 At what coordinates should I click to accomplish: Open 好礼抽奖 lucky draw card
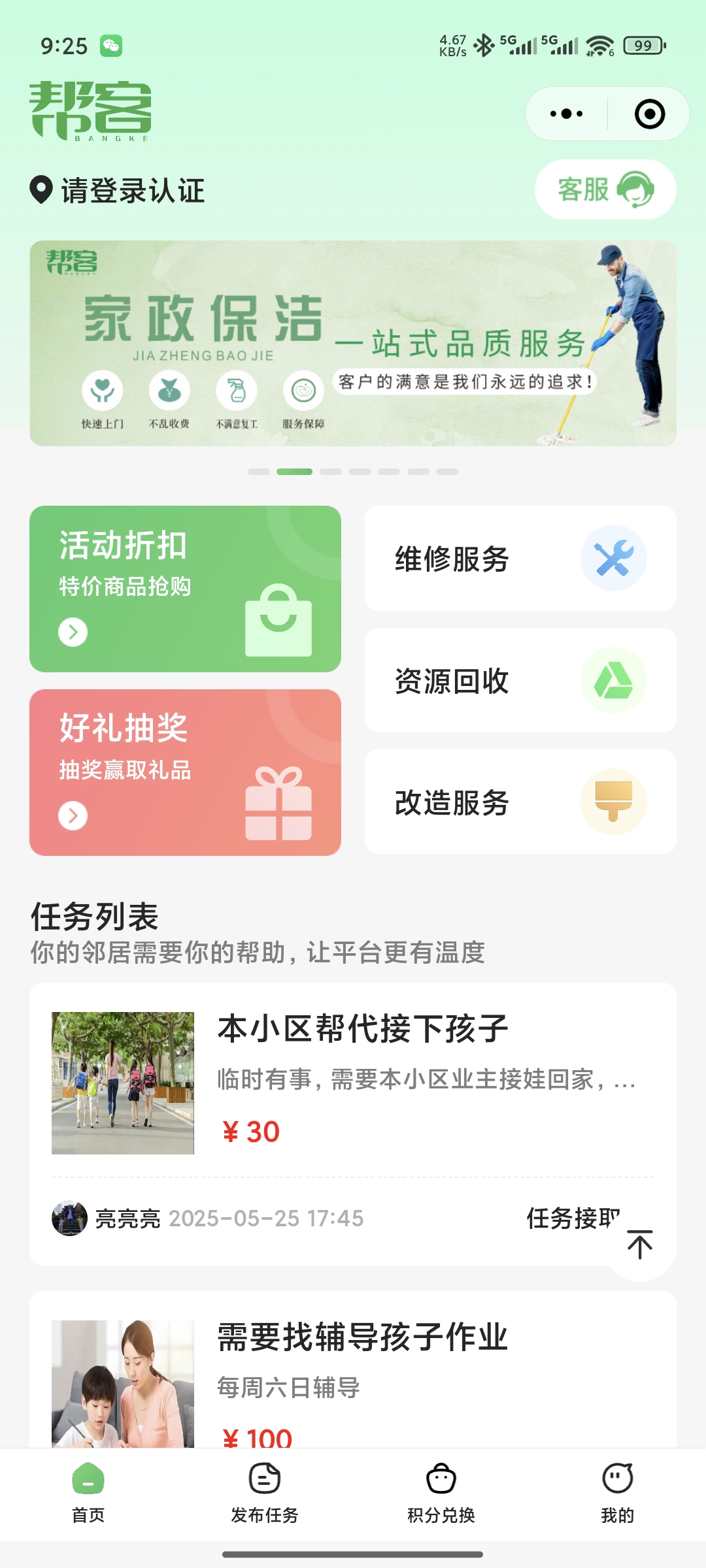[x=185, y=772]
